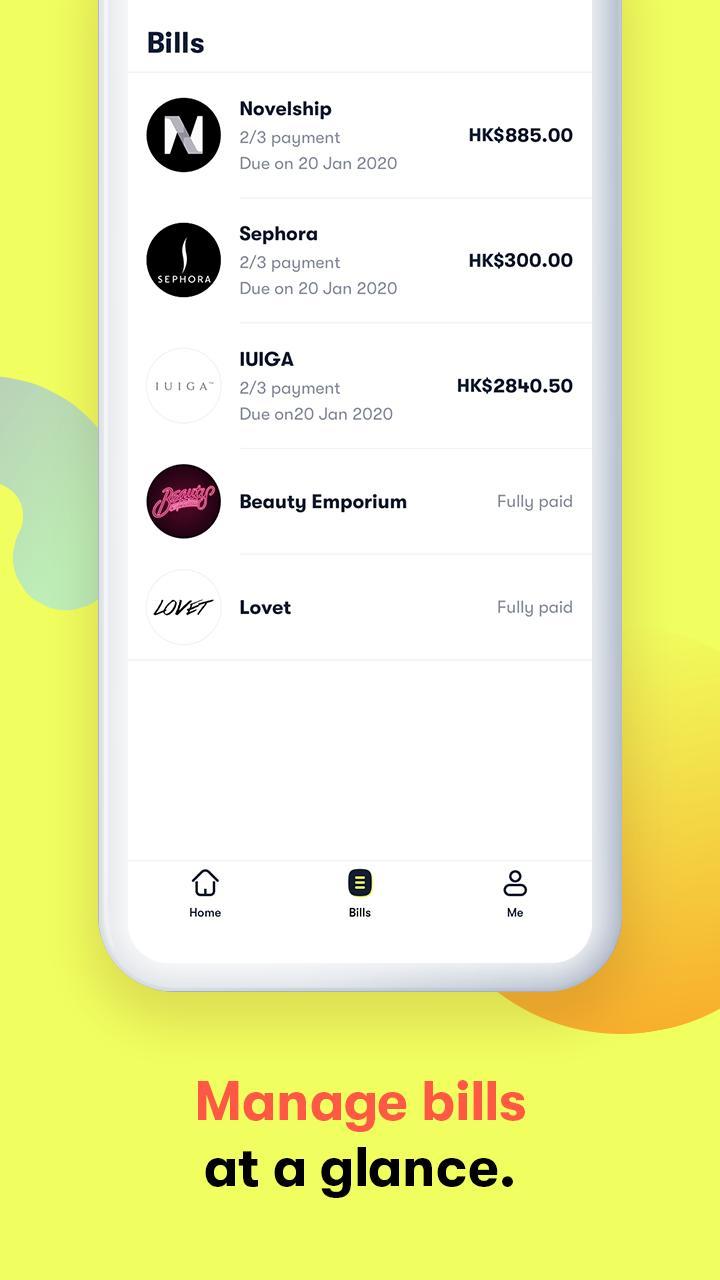Tap the Fully paid label for Beauty Emporium

535,501
